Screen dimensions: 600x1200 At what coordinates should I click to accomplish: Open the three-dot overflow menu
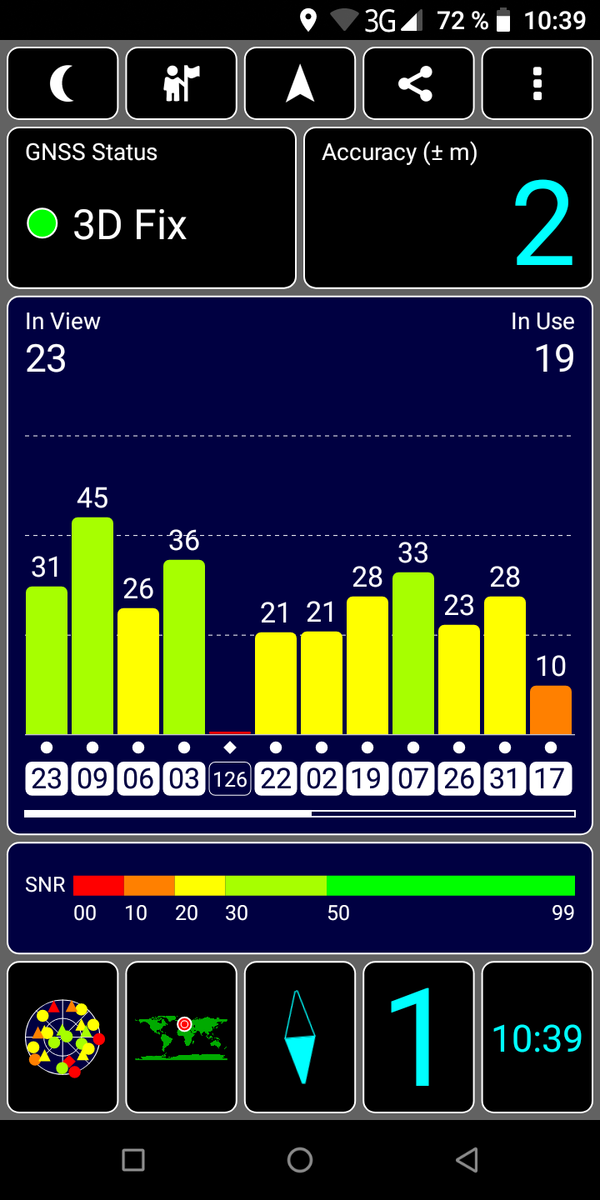pyautogui.click(x=537, y=84)
